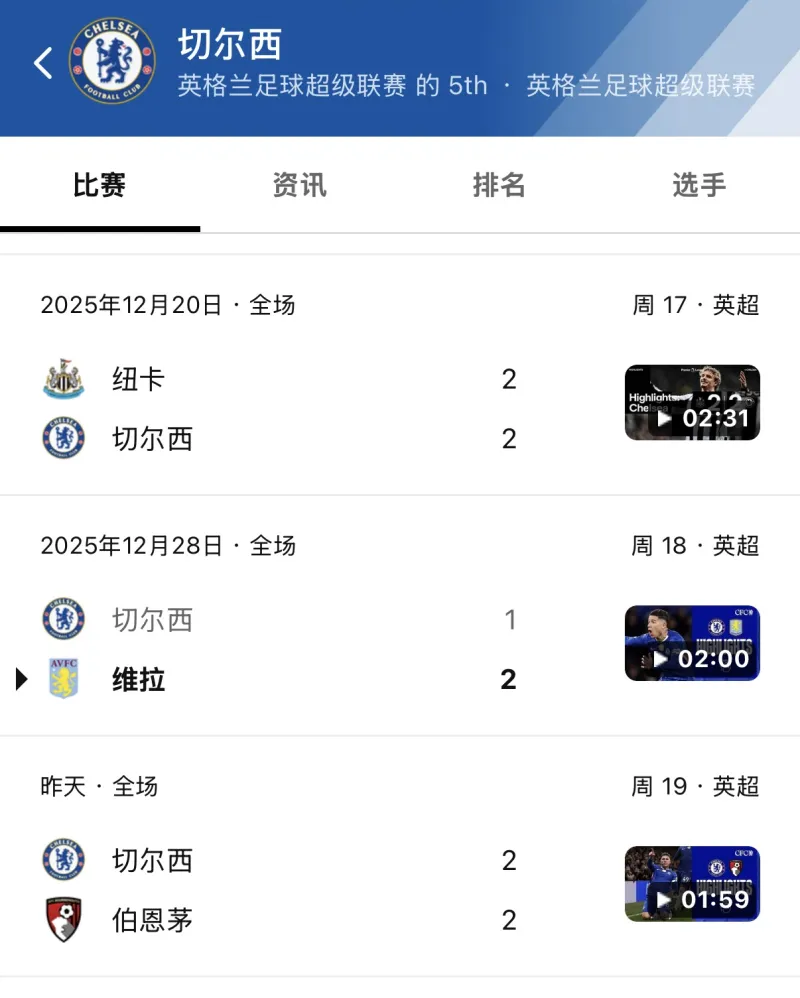Open the 排名 tab
This screenshot has width=800, height=998.
pos(499,185)
